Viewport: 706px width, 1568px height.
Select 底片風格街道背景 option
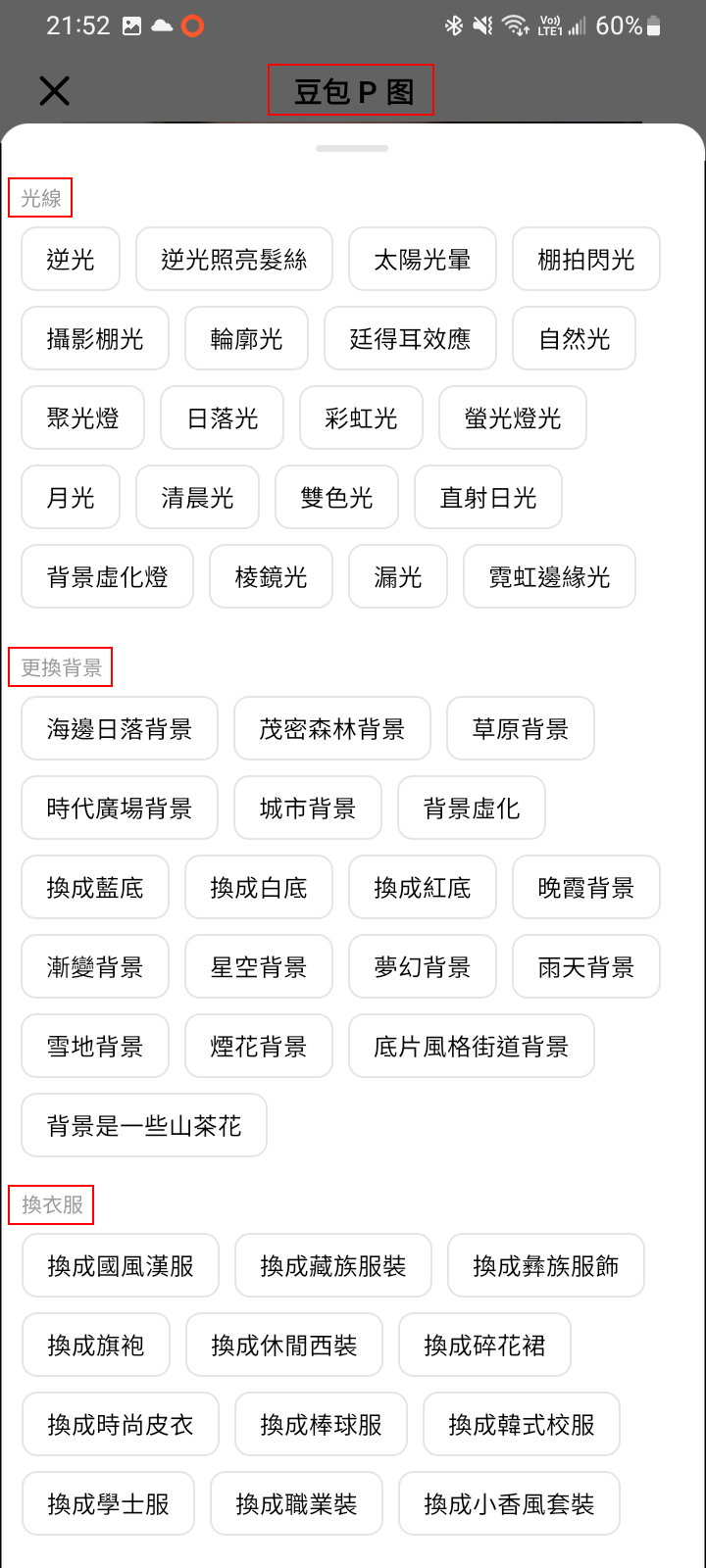(x=471, y=1047)
